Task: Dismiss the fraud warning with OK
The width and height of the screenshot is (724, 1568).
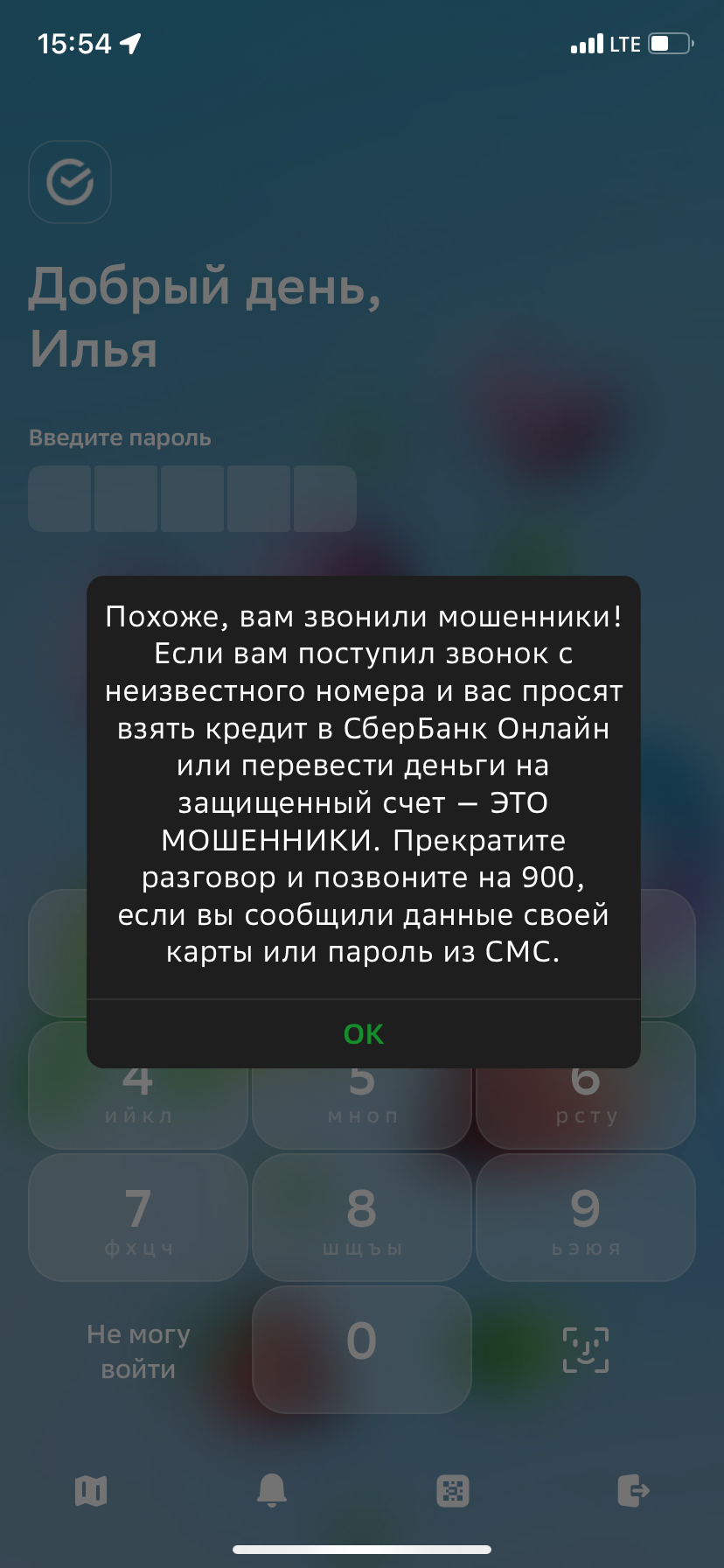Action: click(x=363, y=1033)
